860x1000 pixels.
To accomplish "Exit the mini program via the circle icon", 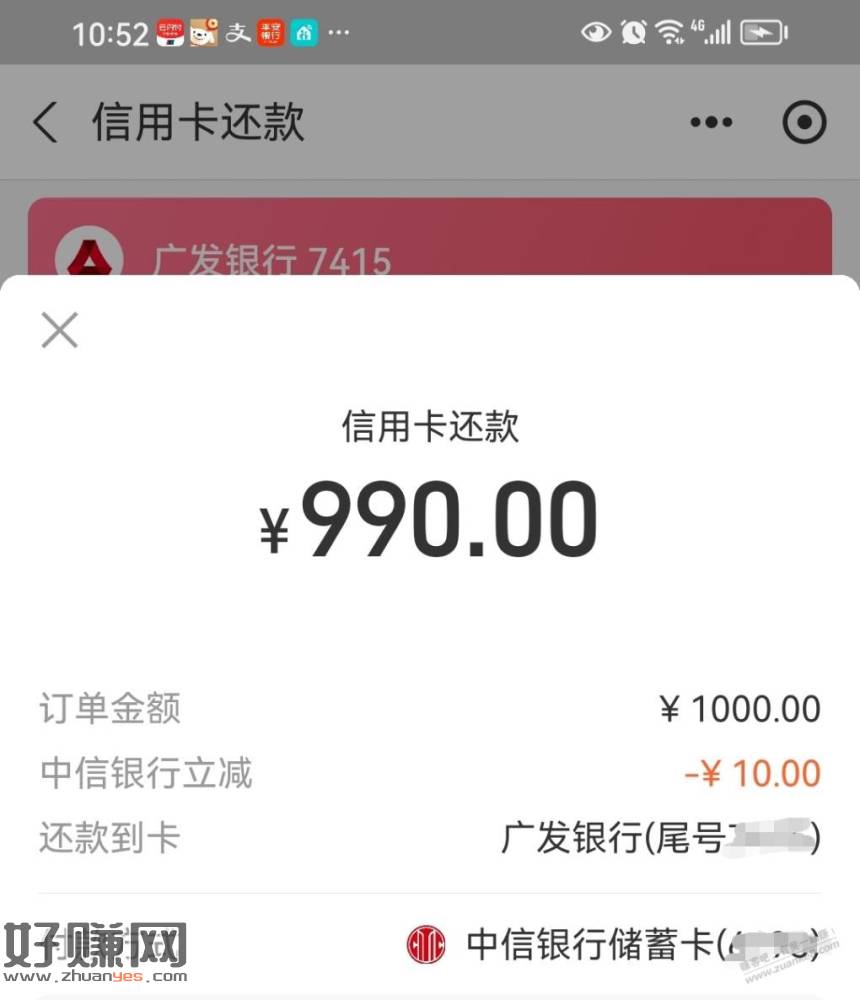I will click(x=804, y=123).
